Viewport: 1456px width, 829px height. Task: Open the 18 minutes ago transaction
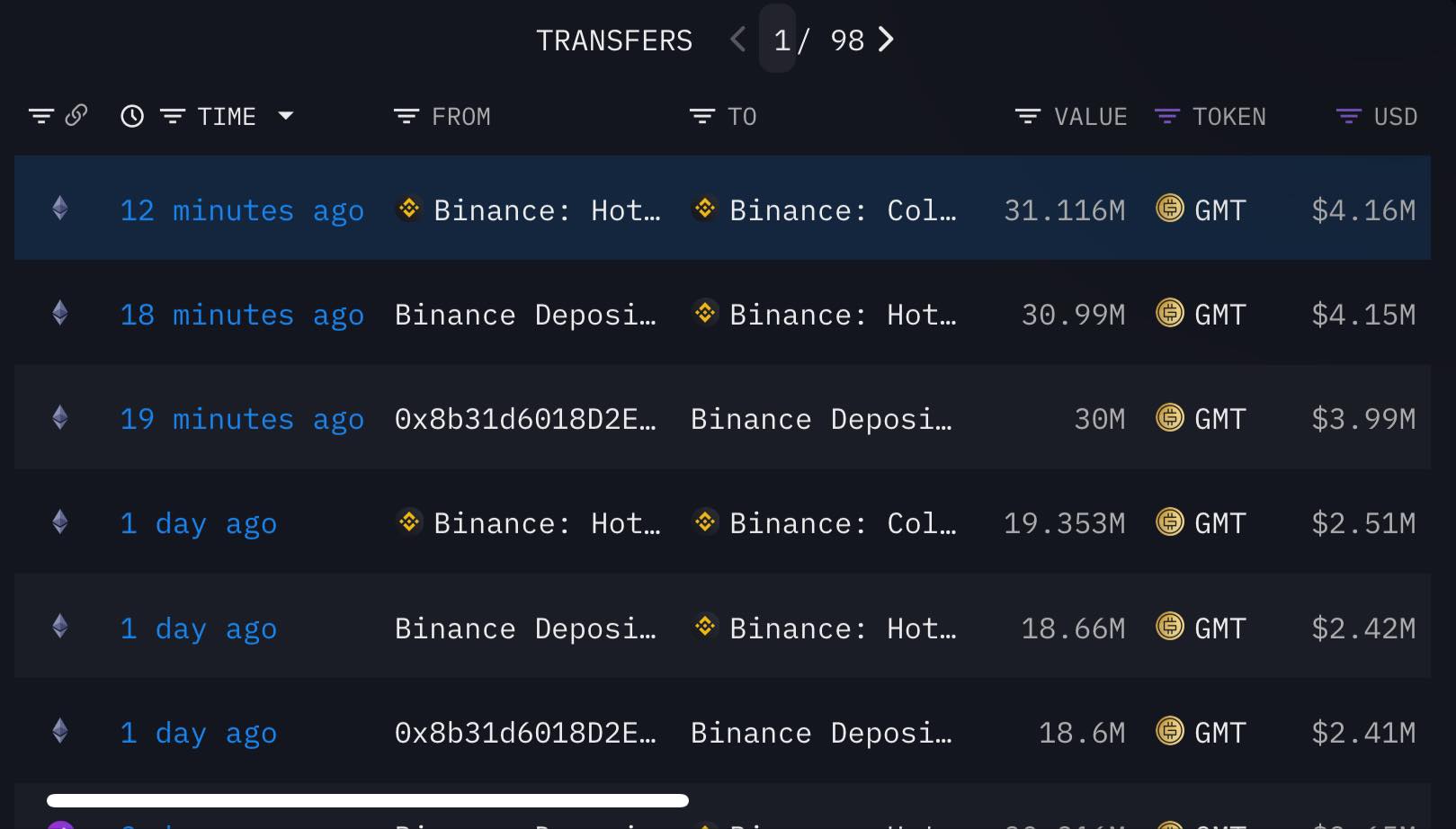coord(242,315)
